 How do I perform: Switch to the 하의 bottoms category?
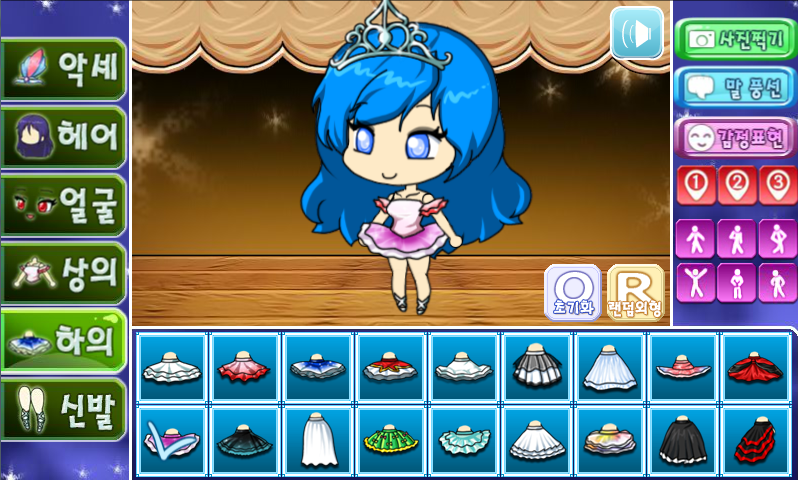click(63, 341)
